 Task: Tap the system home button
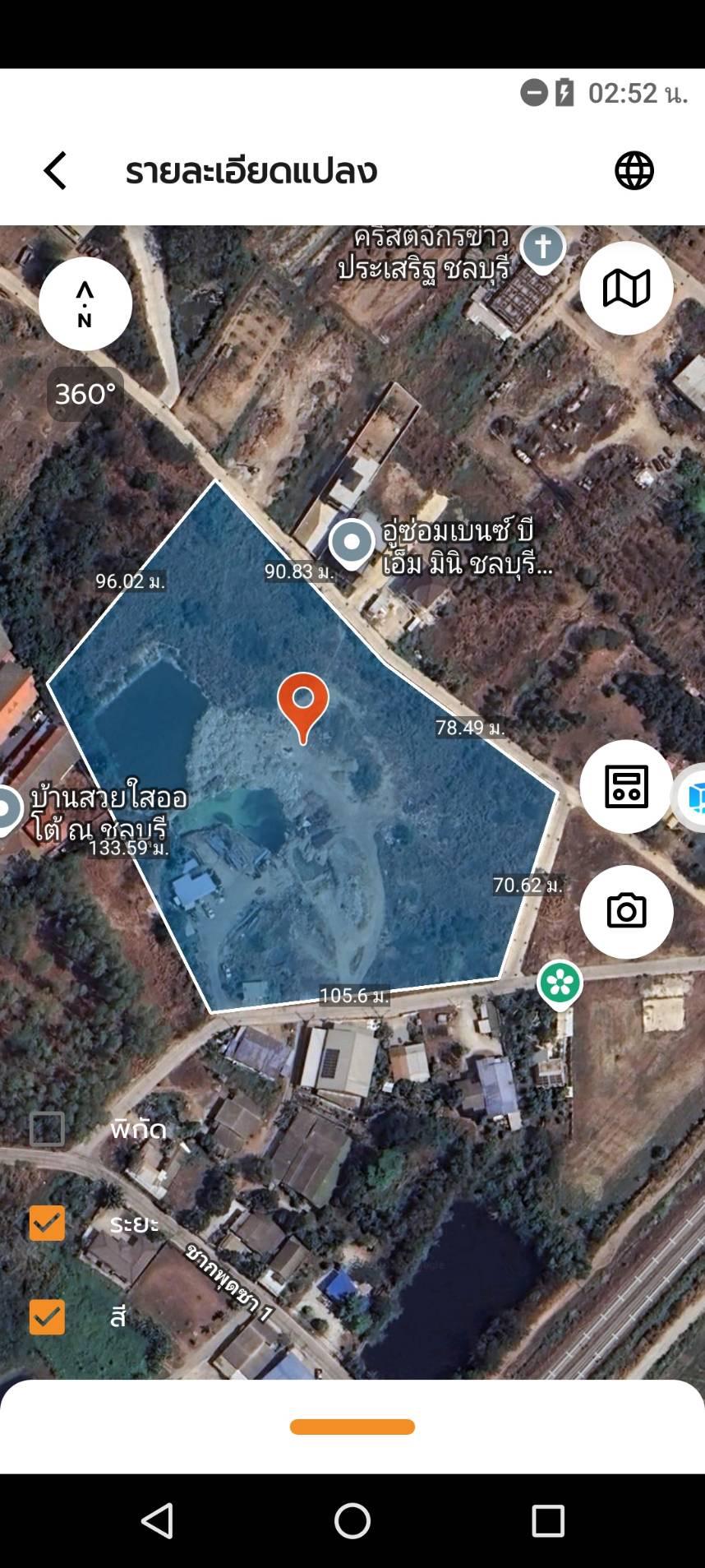click(x=352, y=1521)
